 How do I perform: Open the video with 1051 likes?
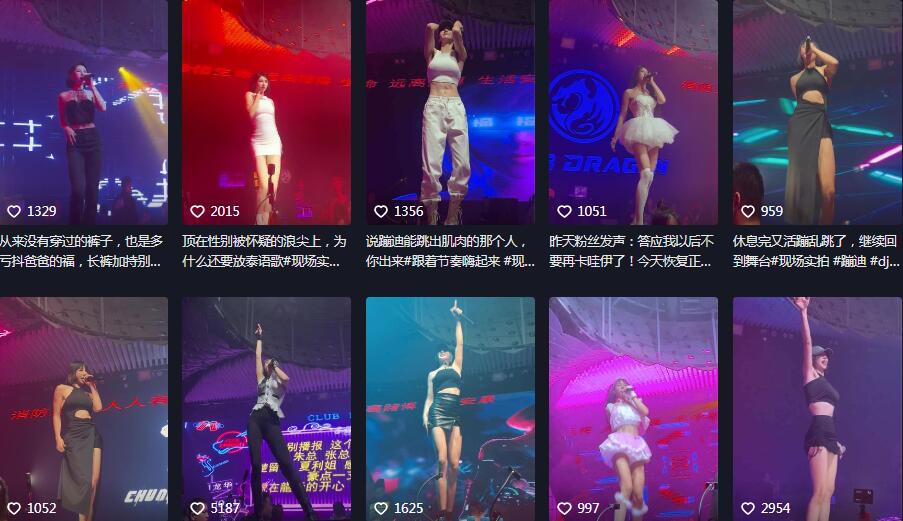(x=633, y=110)
